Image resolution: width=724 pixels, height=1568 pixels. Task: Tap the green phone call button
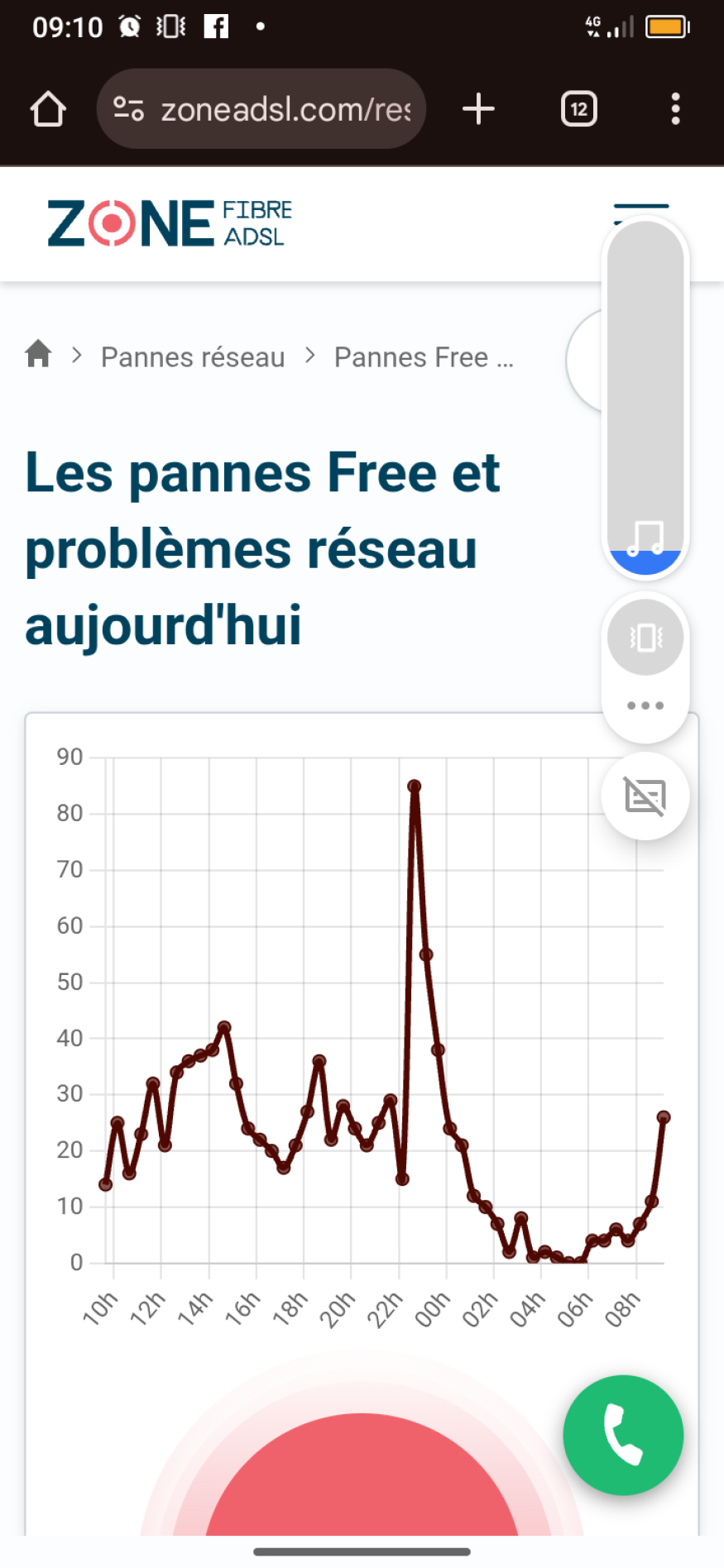(x=623, y=1435)
